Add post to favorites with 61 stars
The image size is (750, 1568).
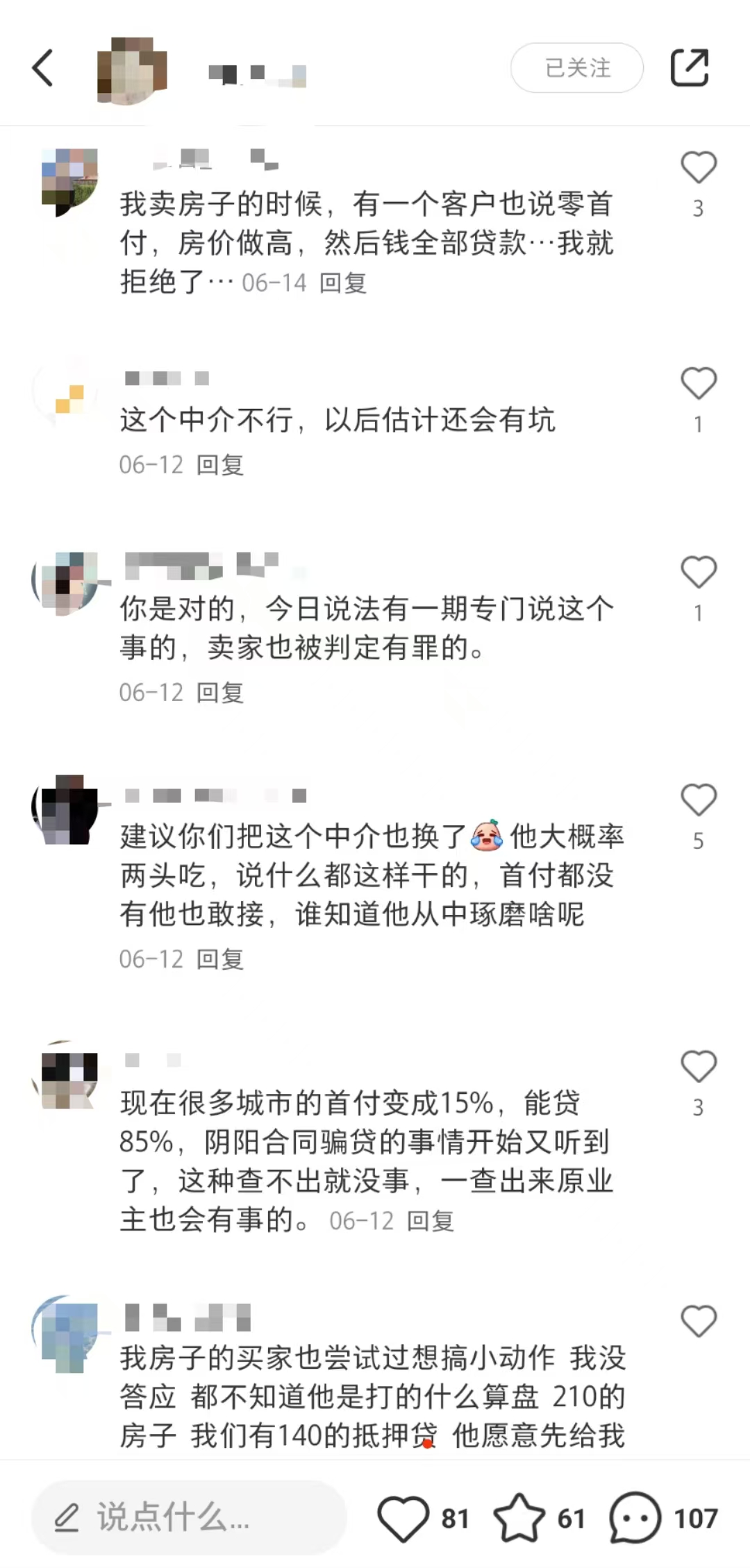pos(519,1518)
